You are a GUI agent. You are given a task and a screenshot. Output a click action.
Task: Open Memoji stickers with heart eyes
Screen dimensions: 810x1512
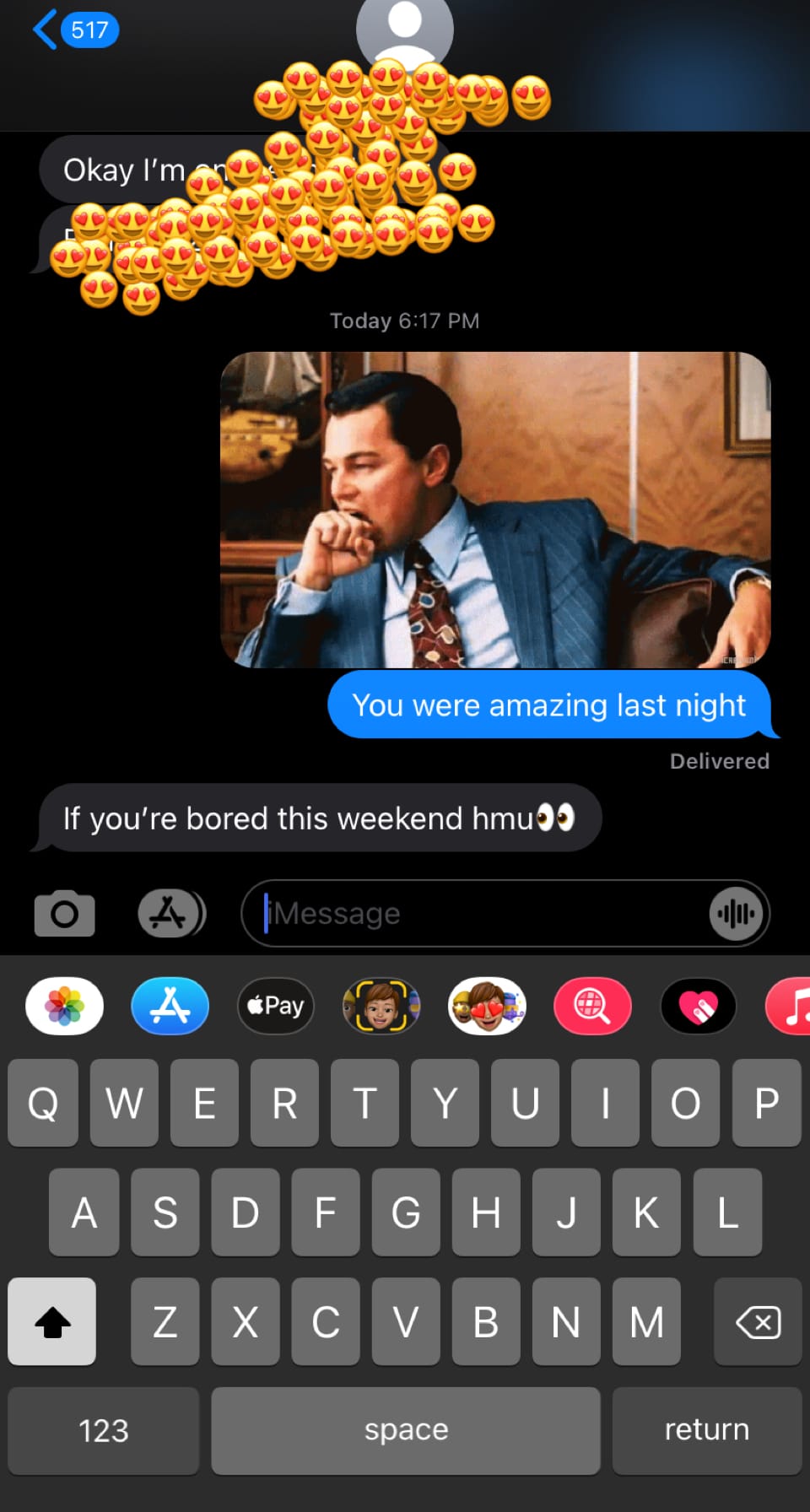tap(487, 1006)
